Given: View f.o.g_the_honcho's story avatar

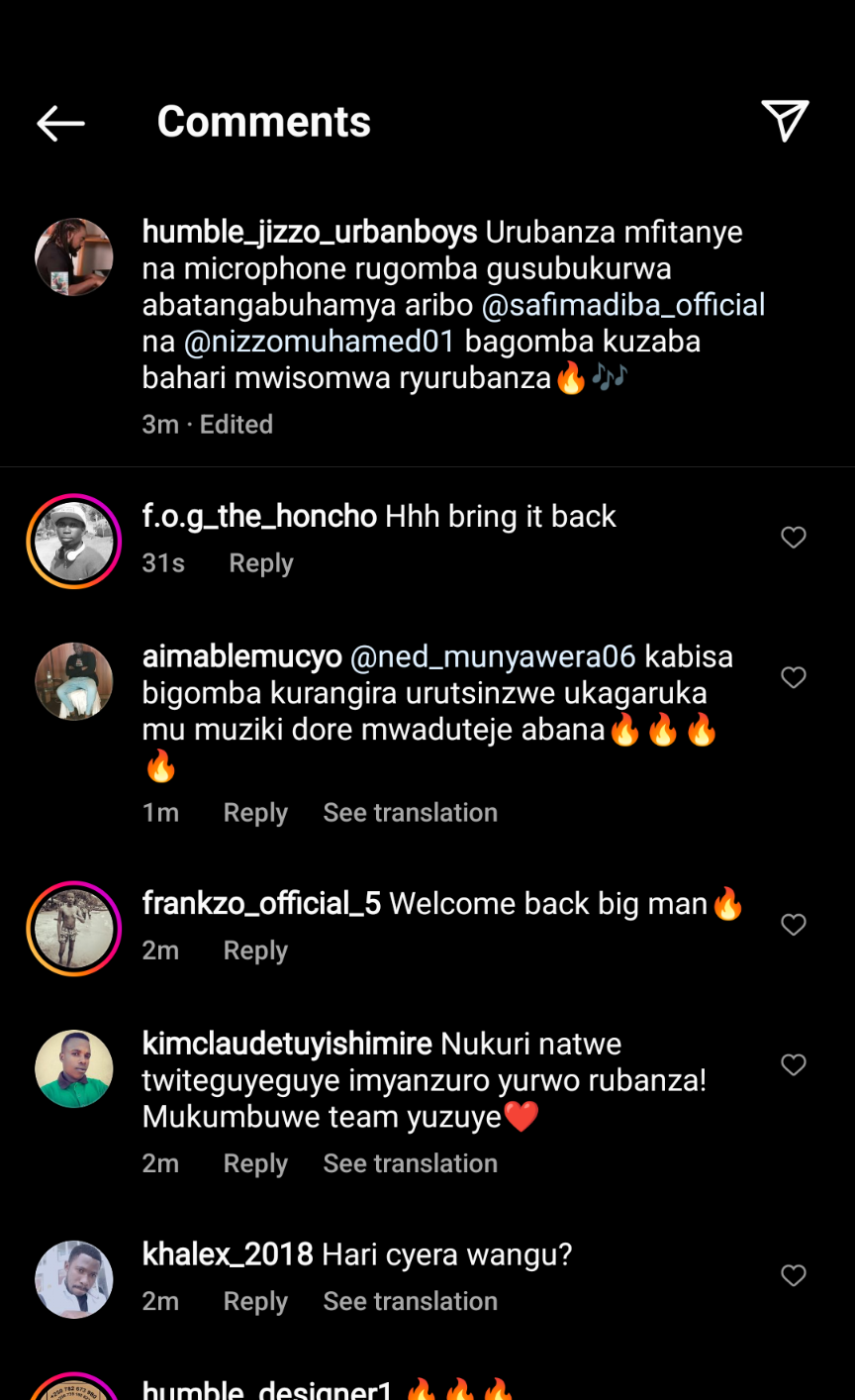Looking at the screenshot, I should [74, 542].
